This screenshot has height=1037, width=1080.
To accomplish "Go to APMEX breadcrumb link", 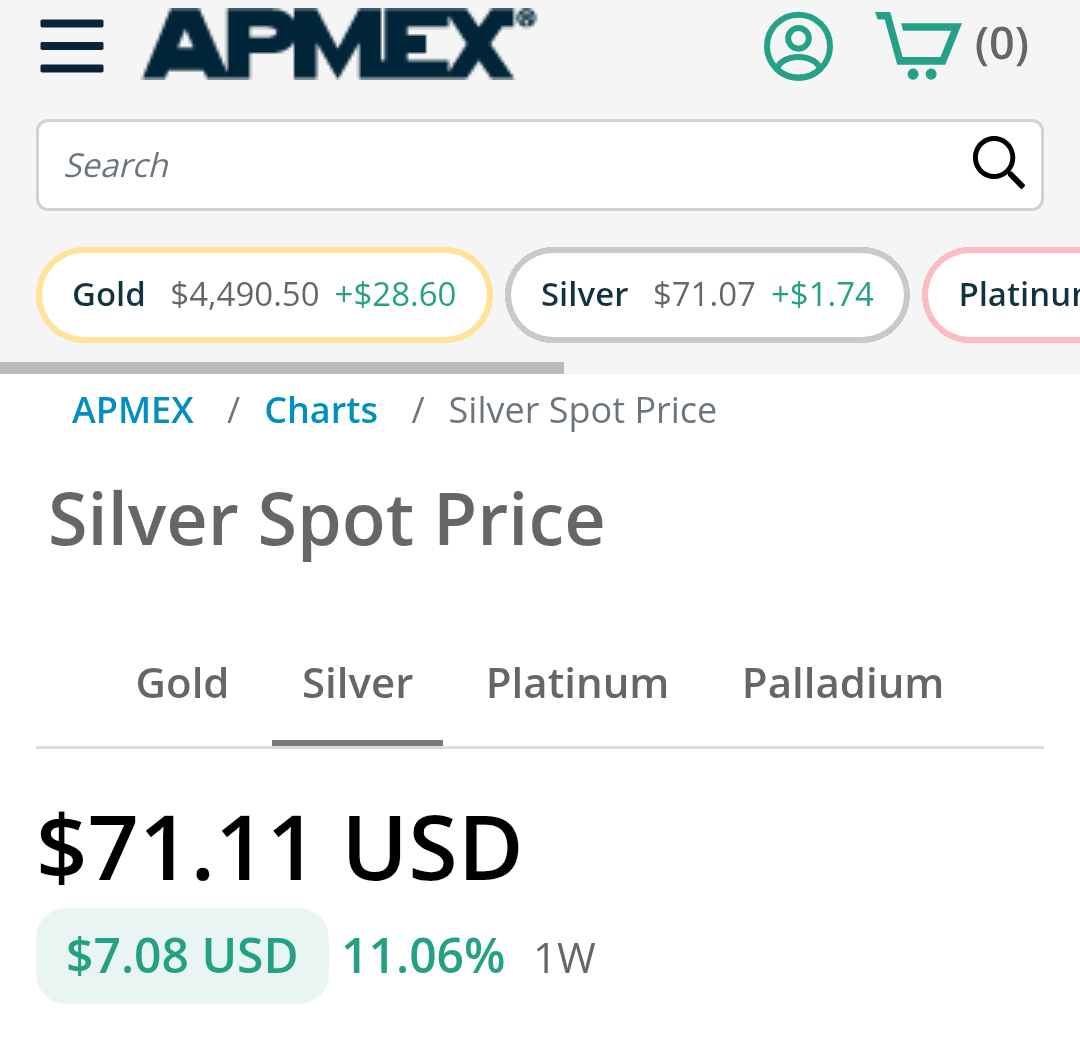I will coord(133,411).
